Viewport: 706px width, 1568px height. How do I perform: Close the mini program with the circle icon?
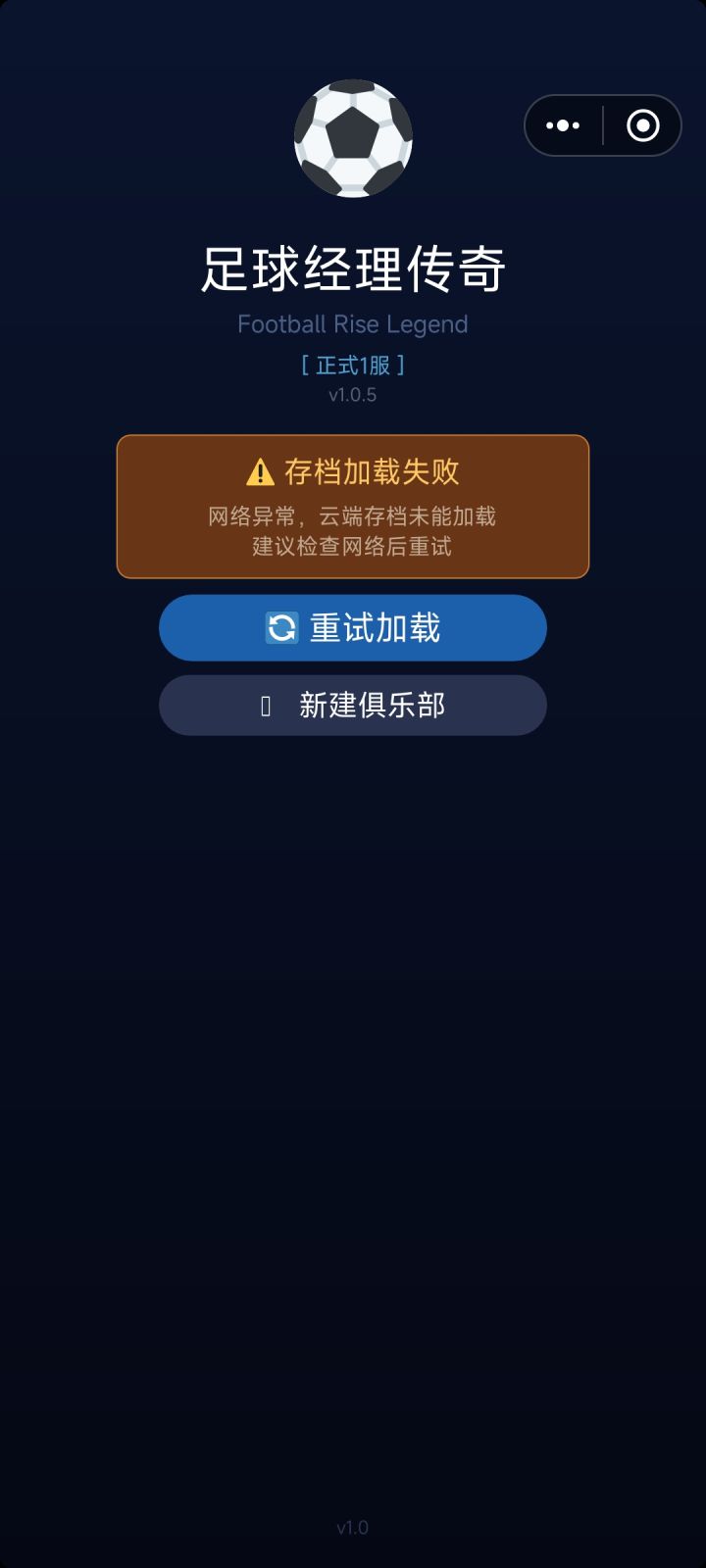tap(642, 125)
